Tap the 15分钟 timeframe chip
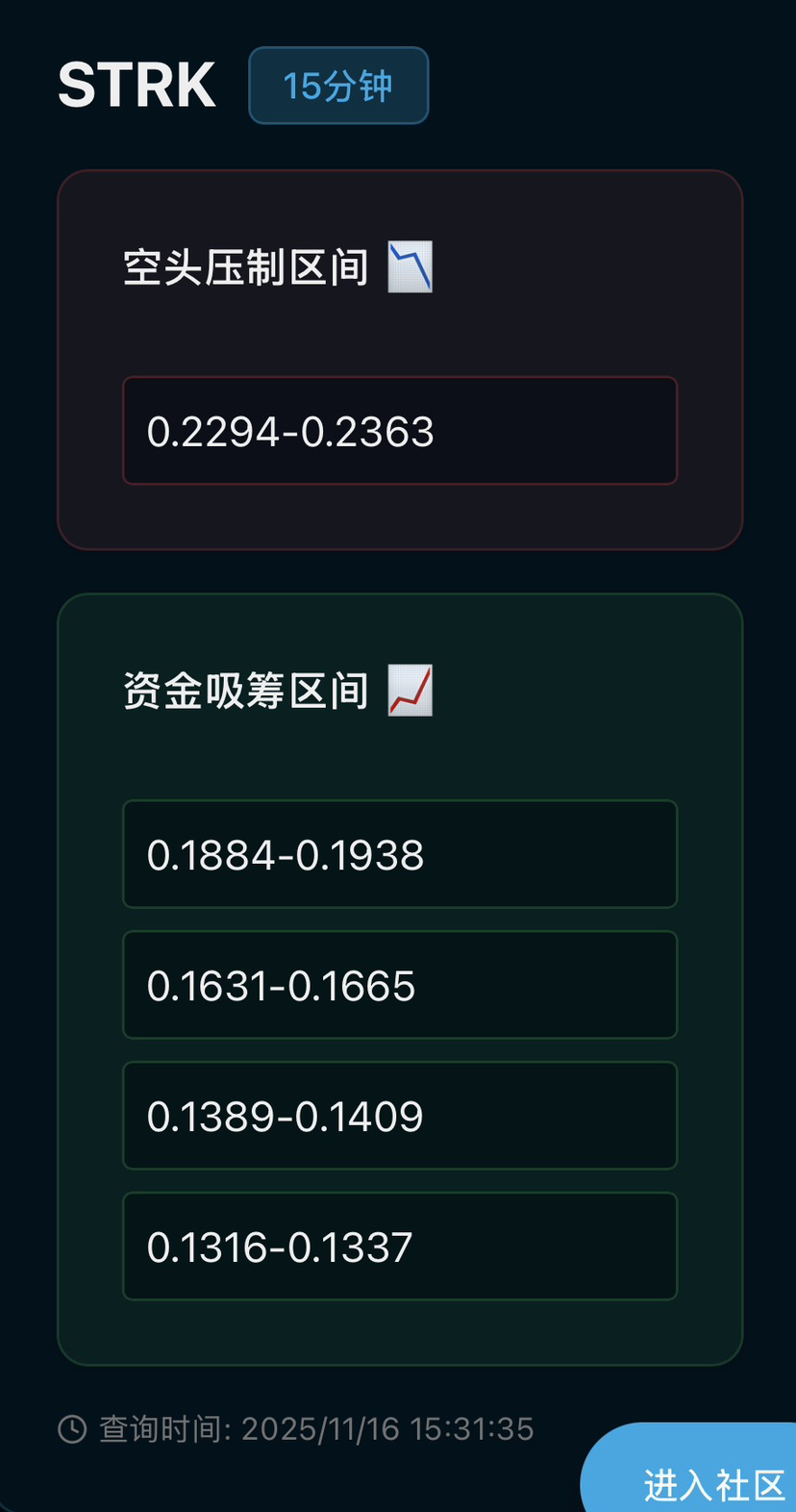Viewport: 796px width, 1512px height. click(x=338, y=87)
